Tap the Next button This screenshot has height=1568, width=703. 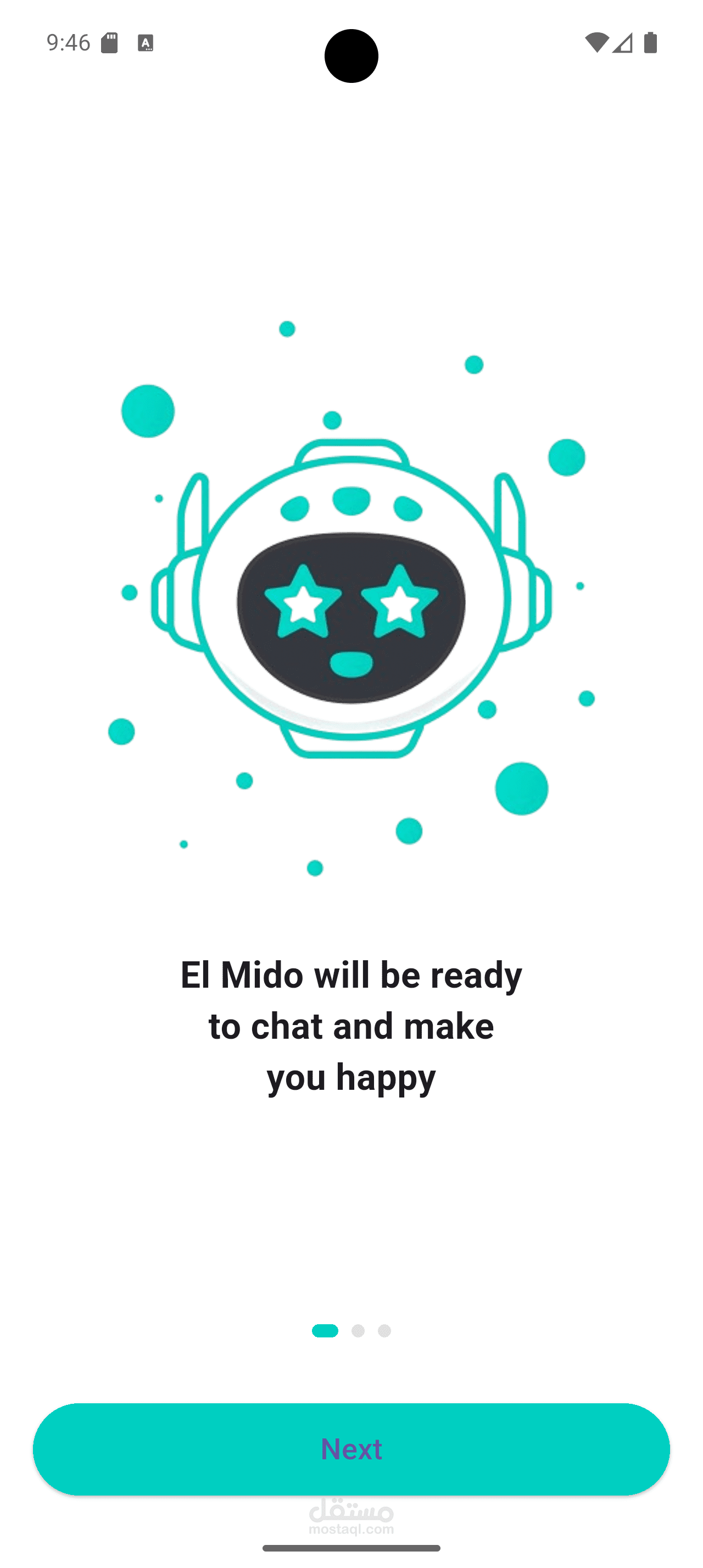coord(351,1449)
